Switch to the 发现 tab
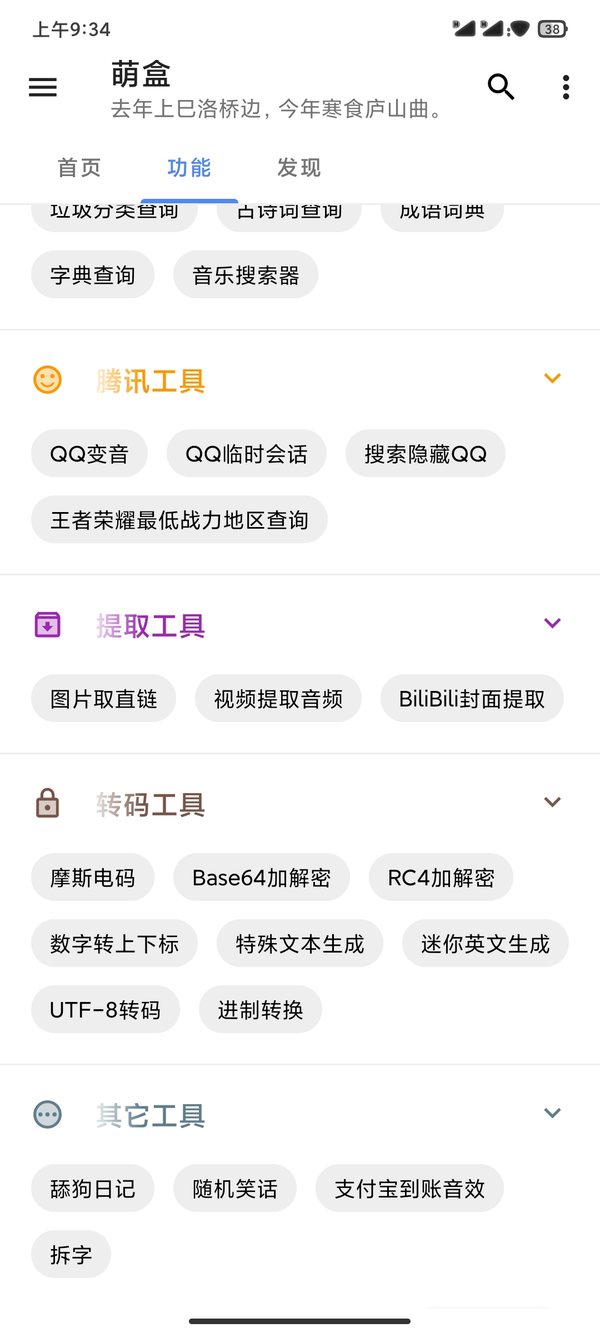Viewport: 600px width, 1333px height. [x=299, y=168]
